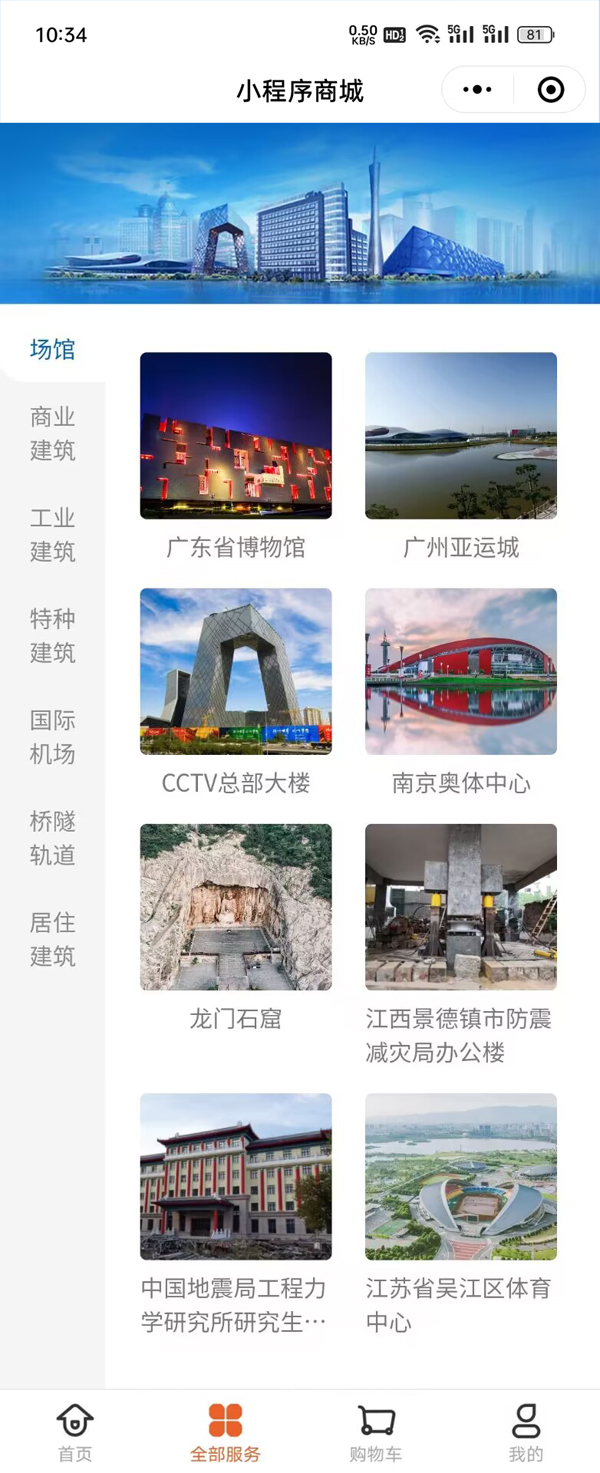Choose the 桥隧轨道 category
The height and width of the screenshot is (1473, 600).
[x=52, y=838]
